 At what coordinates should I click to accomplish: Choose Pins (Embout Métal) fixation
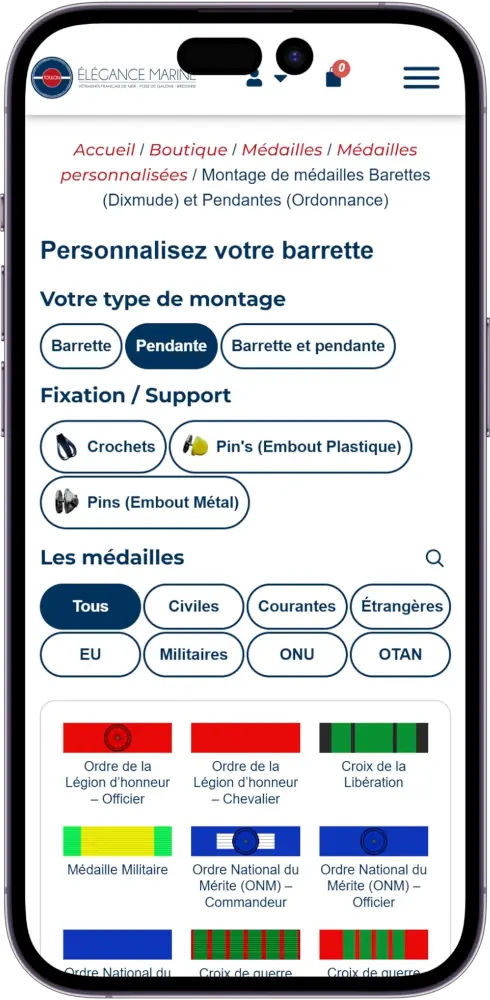pyautogui.click(x=145, y=503)
